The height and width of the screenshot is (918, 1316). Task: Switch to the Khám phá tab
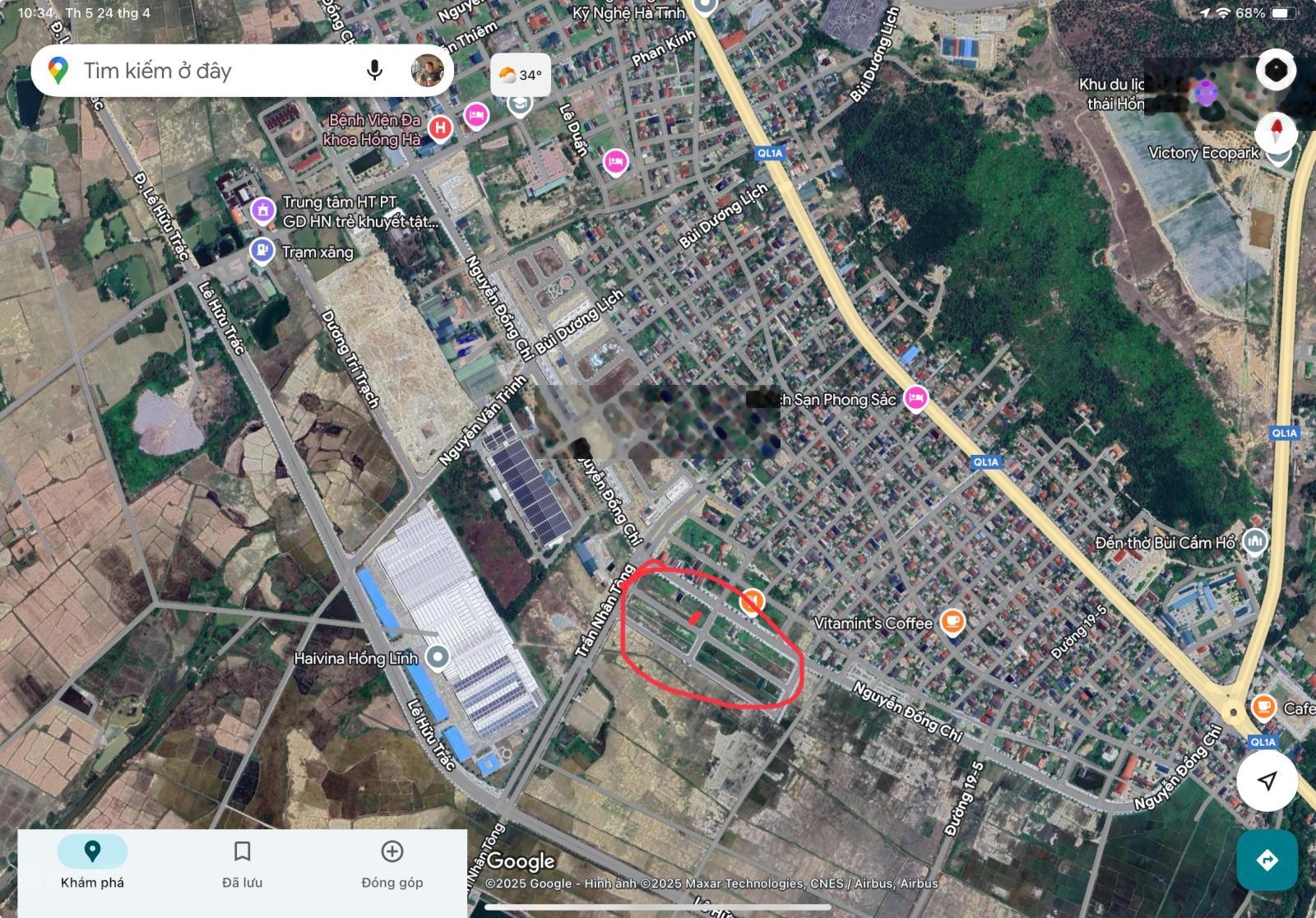(92, 862)
